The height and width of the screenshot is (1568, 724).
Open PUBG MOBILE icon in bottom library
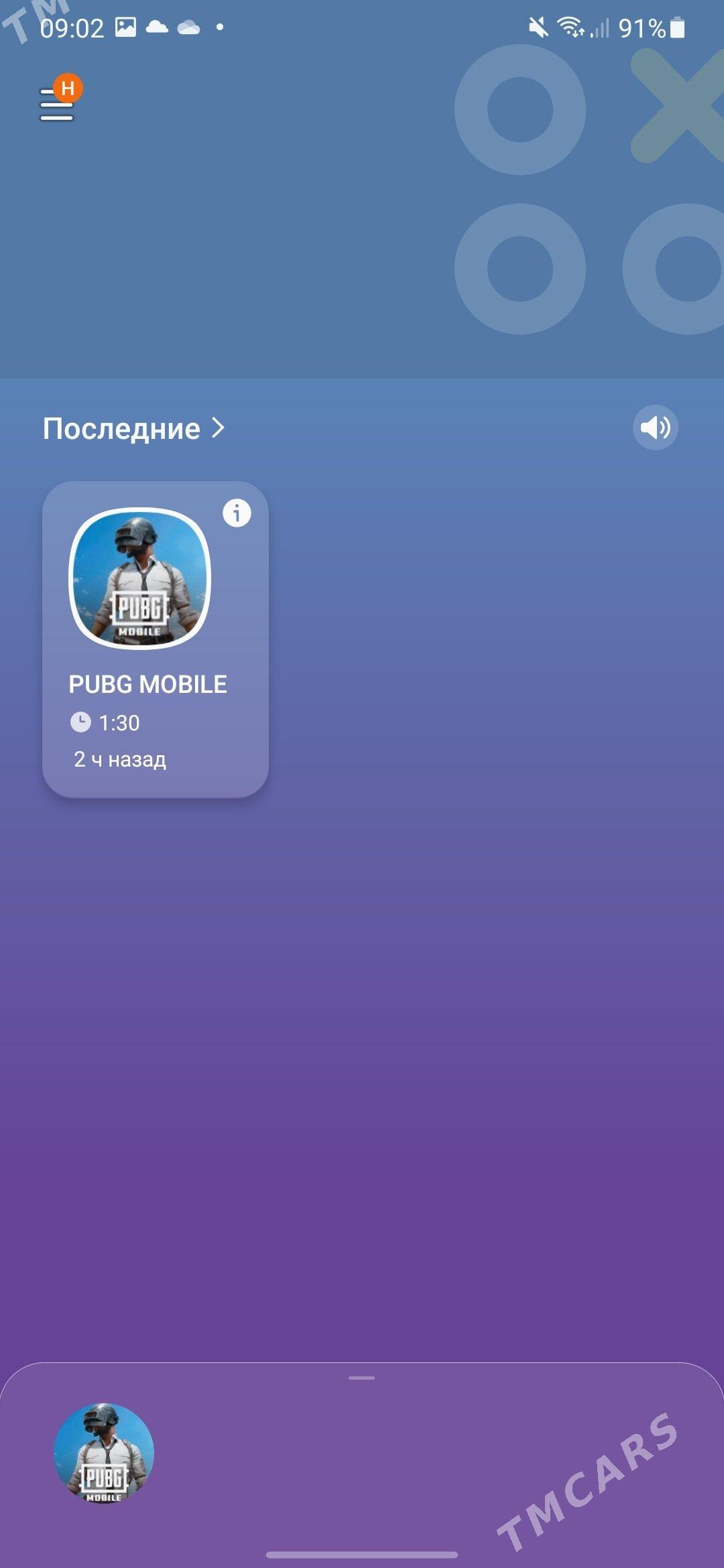point(104,1453)
